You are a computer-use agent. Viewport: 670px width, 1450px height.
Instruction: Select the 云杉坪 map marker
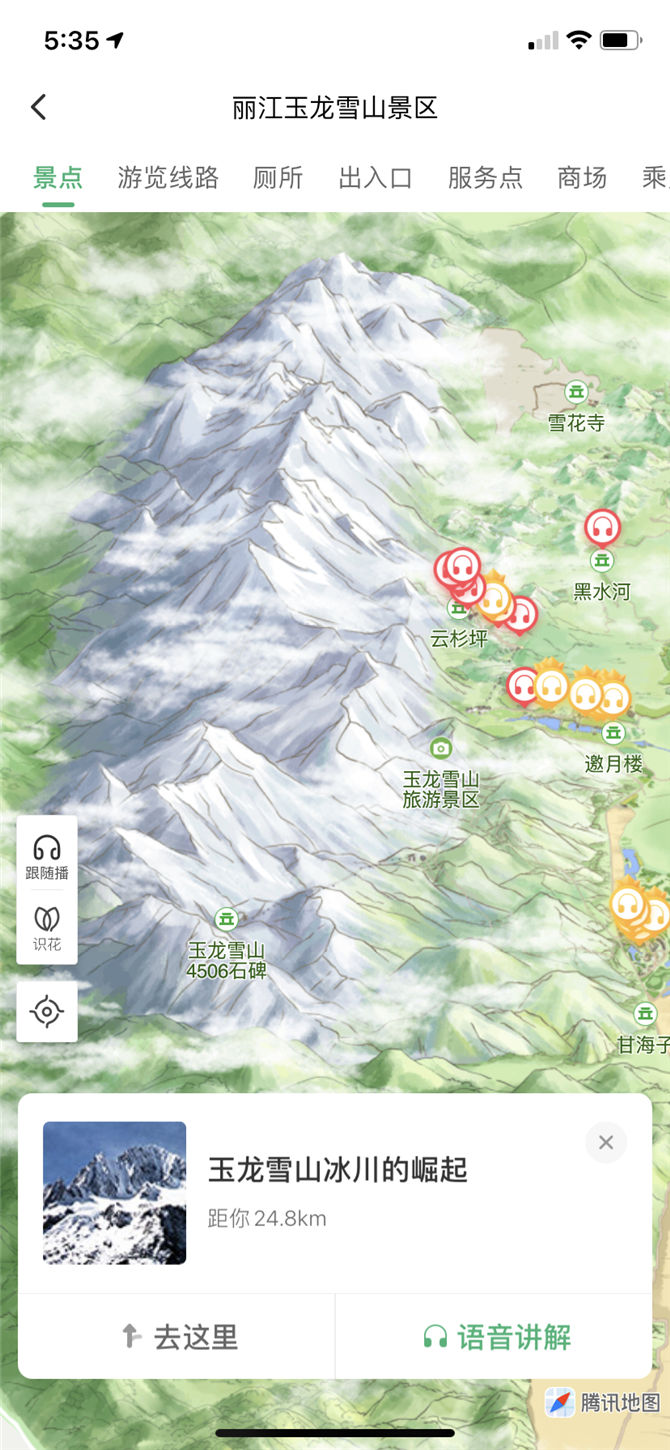tap(457, 609)
